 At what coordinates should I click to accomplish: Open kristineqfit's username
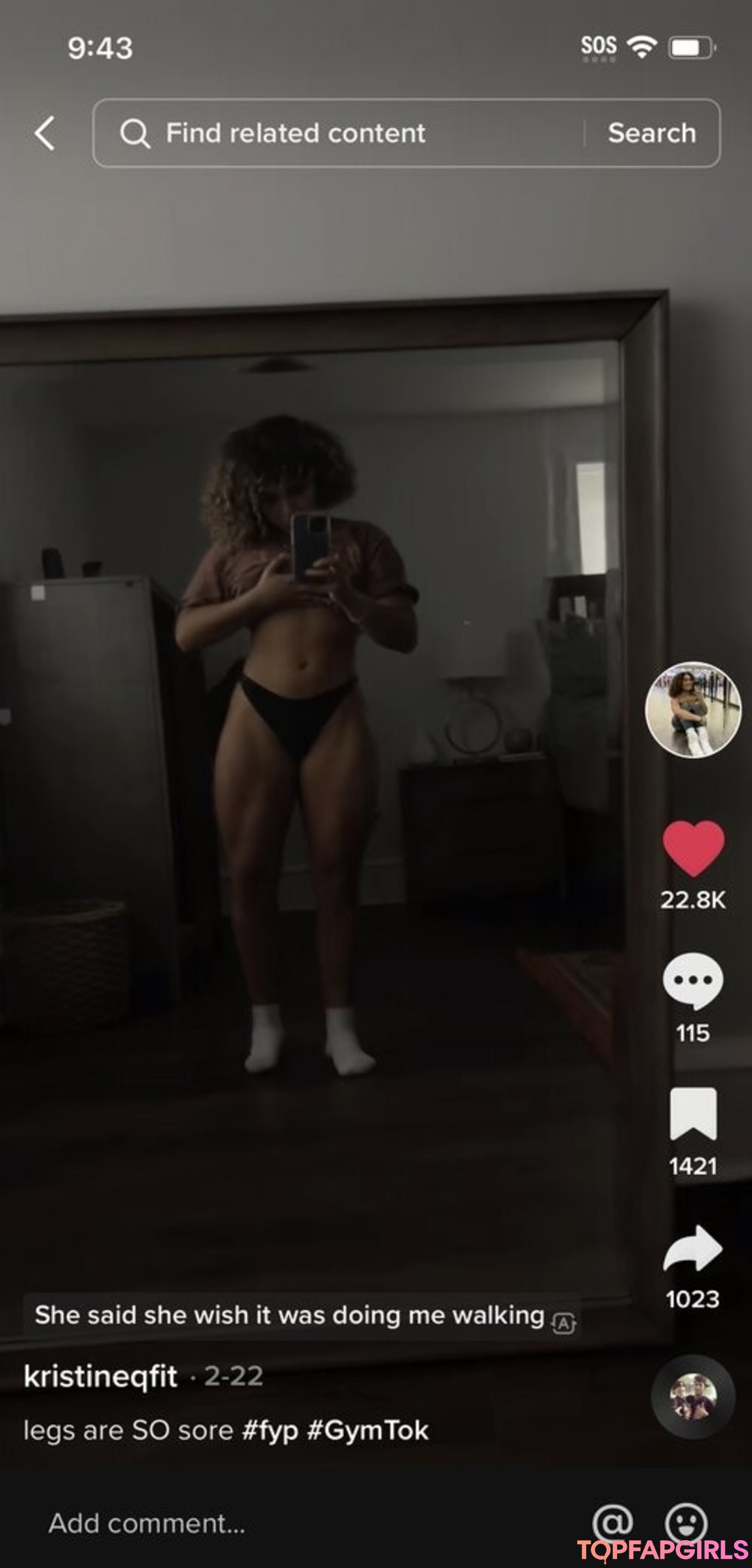click(101, 1376)
